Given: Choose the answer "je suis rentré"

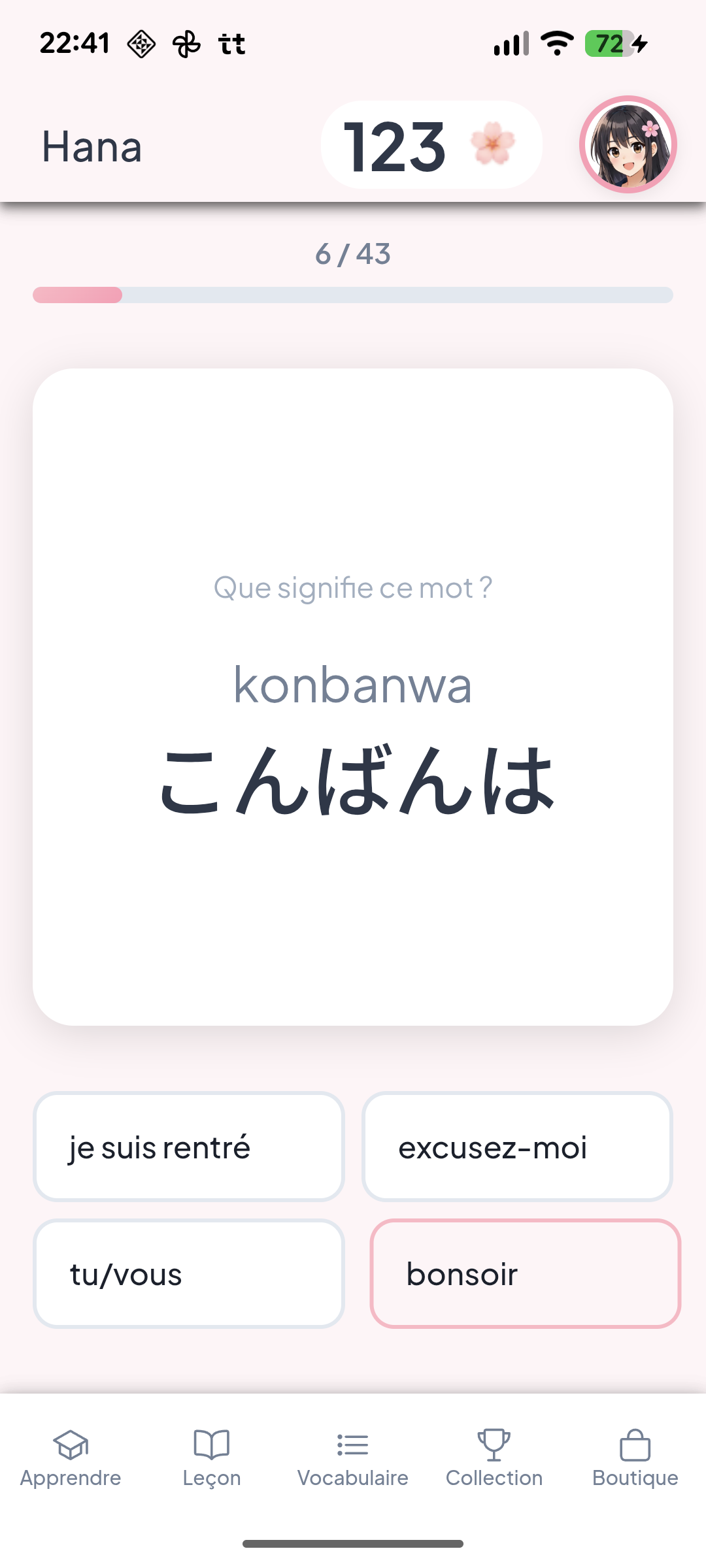Looking at the screenshot, I should pos(188,1147).
